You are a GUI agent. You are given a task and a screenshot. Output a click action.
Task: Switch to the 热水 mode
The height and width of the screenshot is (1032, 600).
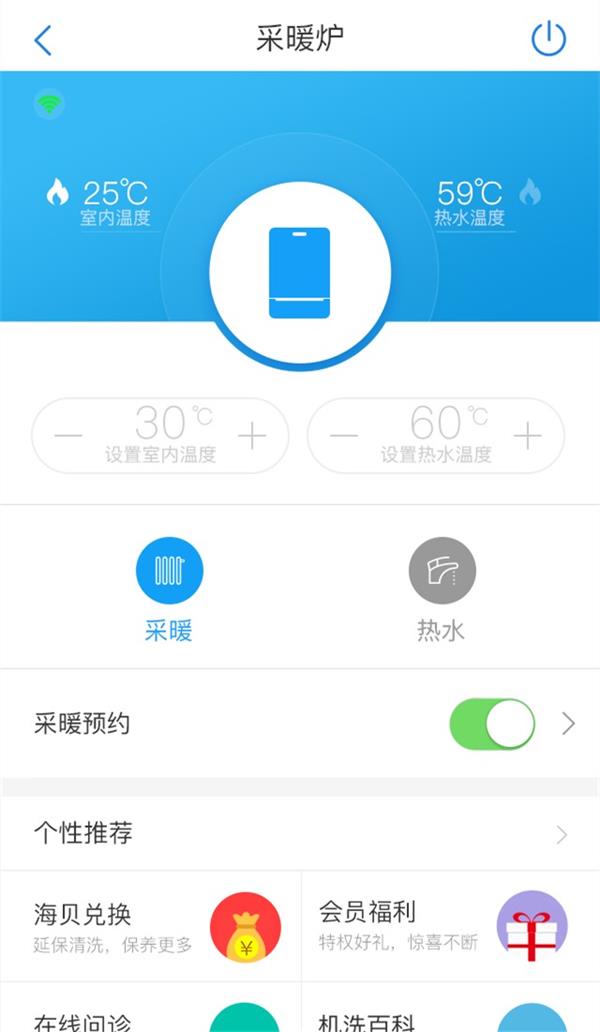coord(441,589)
